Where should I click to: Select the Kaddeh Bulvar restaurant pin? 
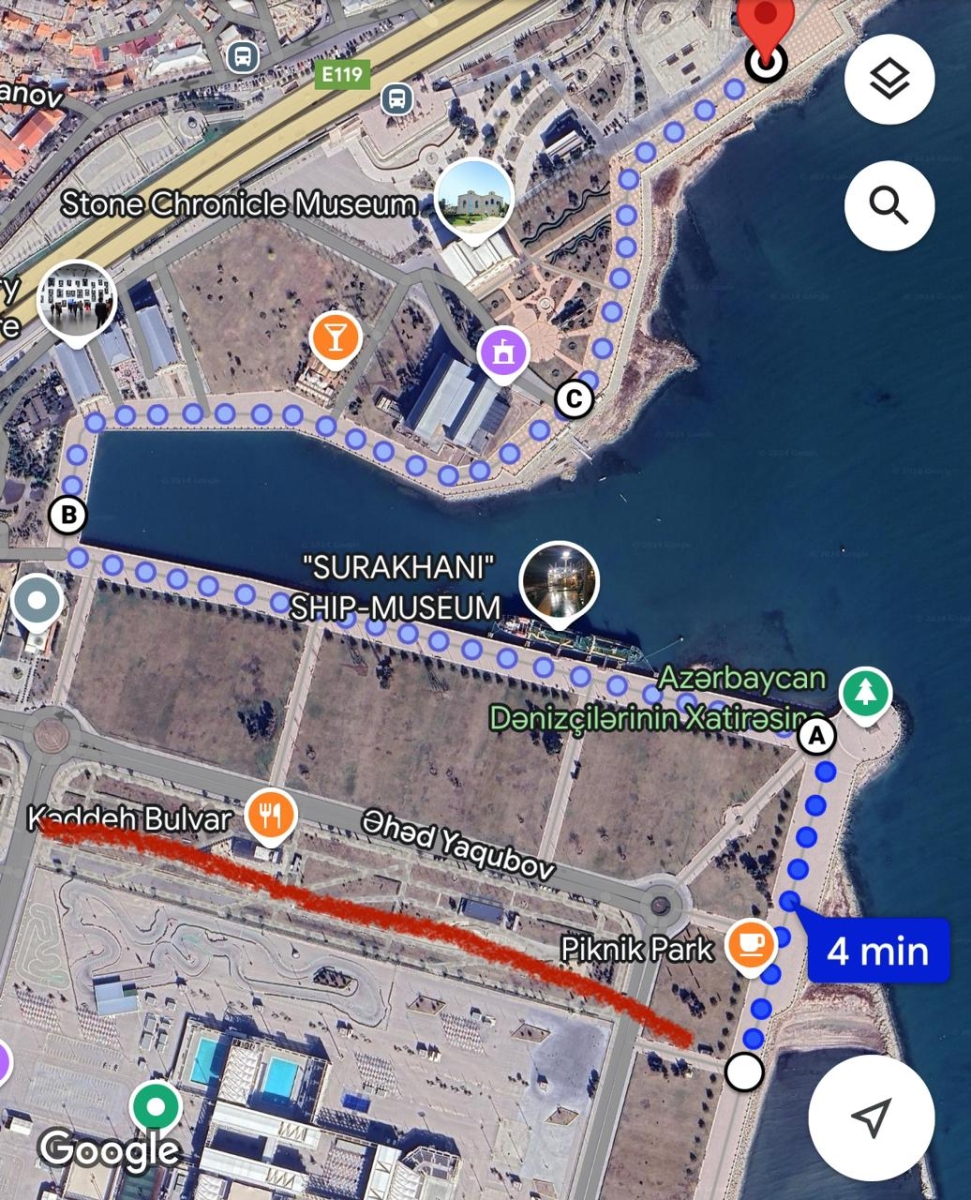tap(268, 816)
